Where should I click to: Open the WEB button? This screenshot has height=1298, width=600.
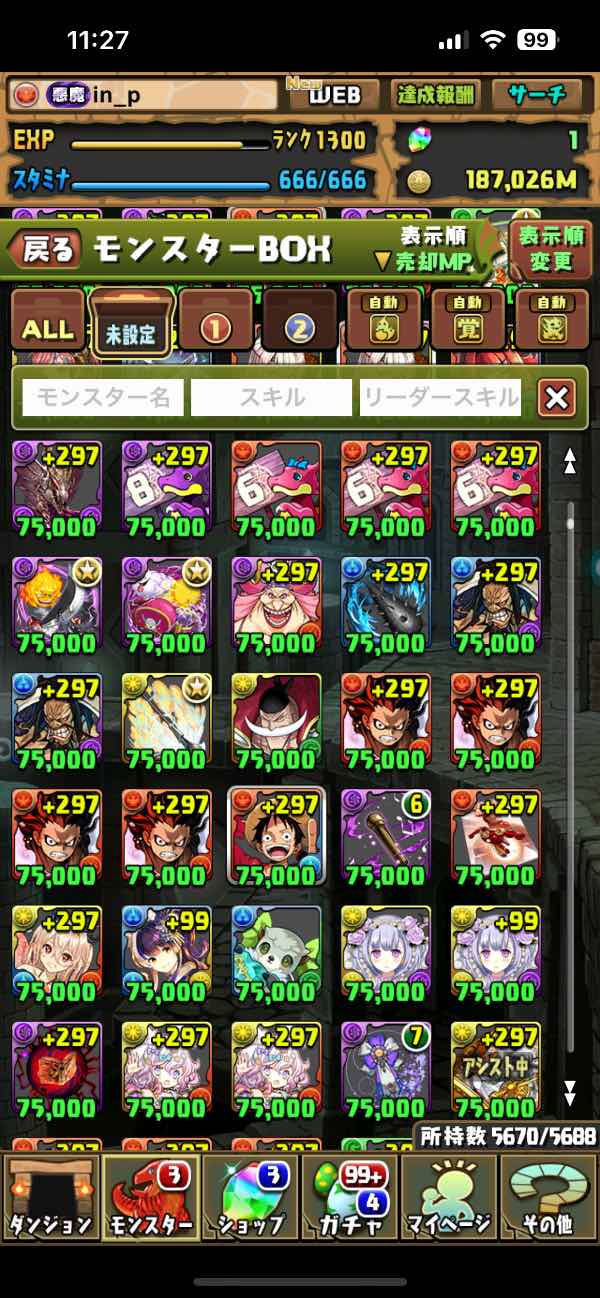point(333,95)
